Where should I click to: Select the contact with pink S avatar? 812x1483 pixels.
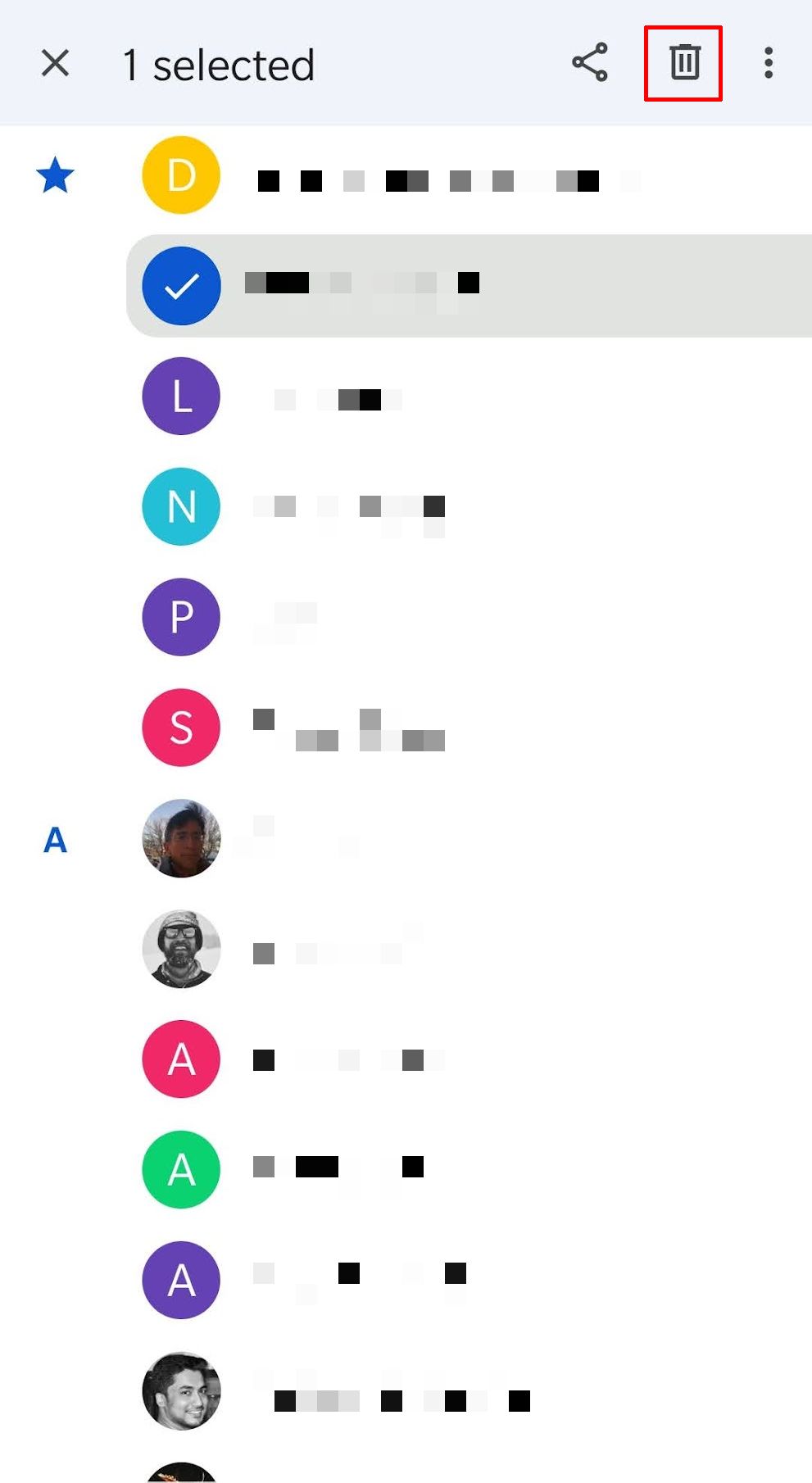[181, 728]
